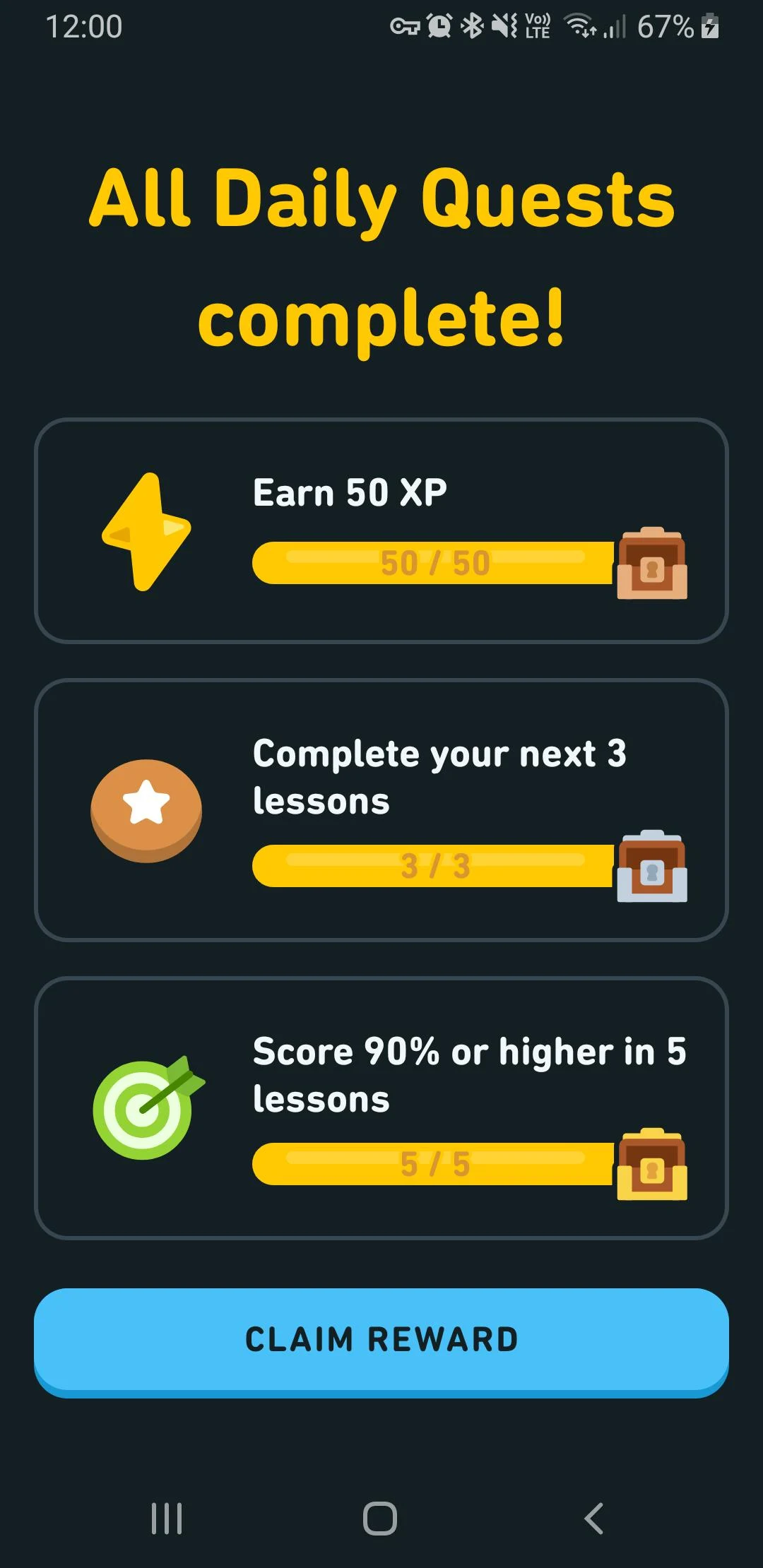Tap the All Daily Quests complete heading
Image resolution: width=763 pixels, height=1568 pixels.
pyautogui.click(x=381, y=258)
